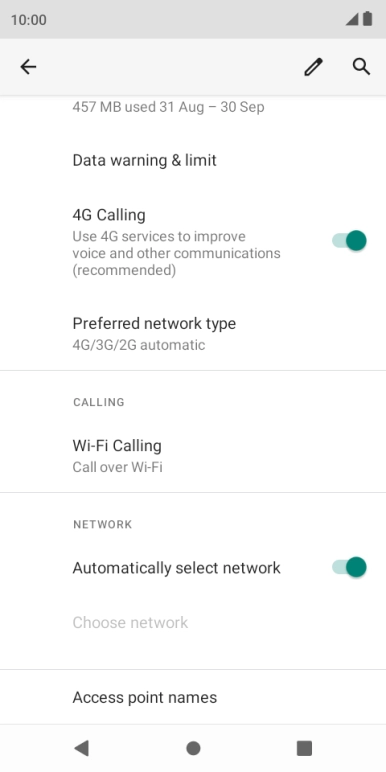Viewport: 386px width, 772px height.
Task: Tap the system home button
Action: [x=193, y=748]
